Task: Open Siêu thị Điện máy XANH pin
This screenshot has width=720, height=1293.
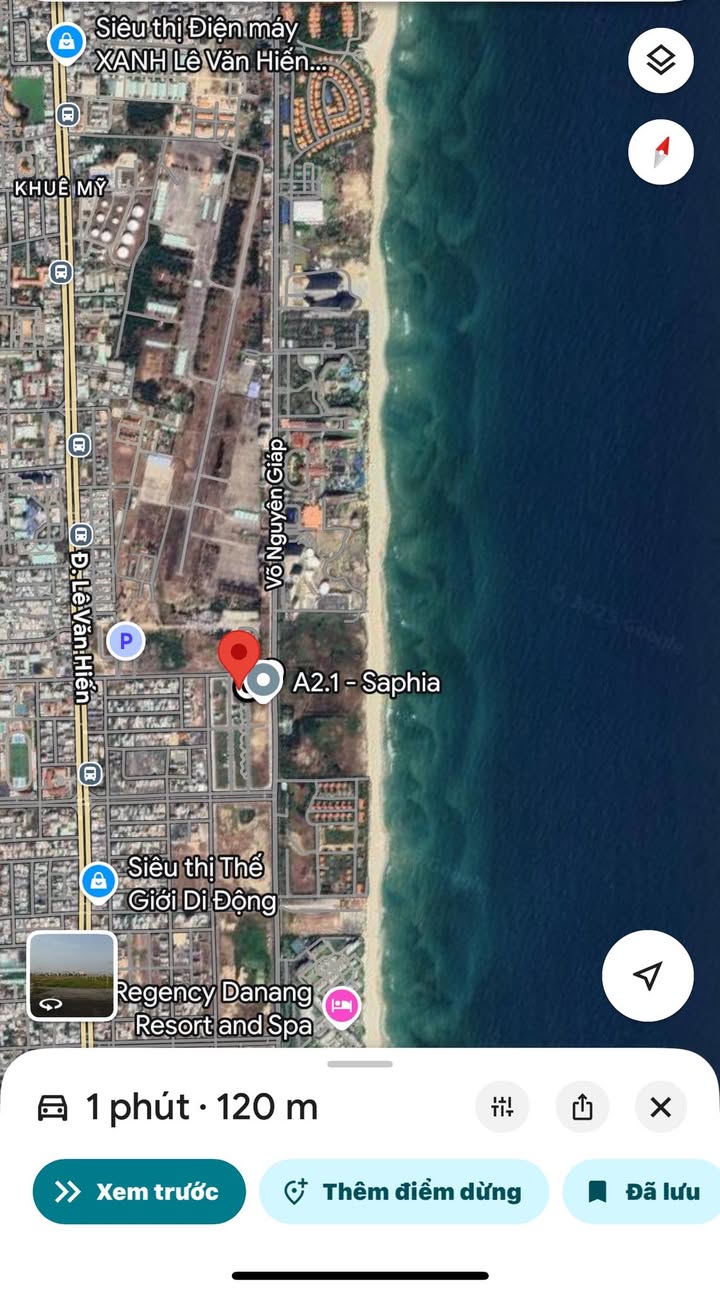Action: [66, 43]
